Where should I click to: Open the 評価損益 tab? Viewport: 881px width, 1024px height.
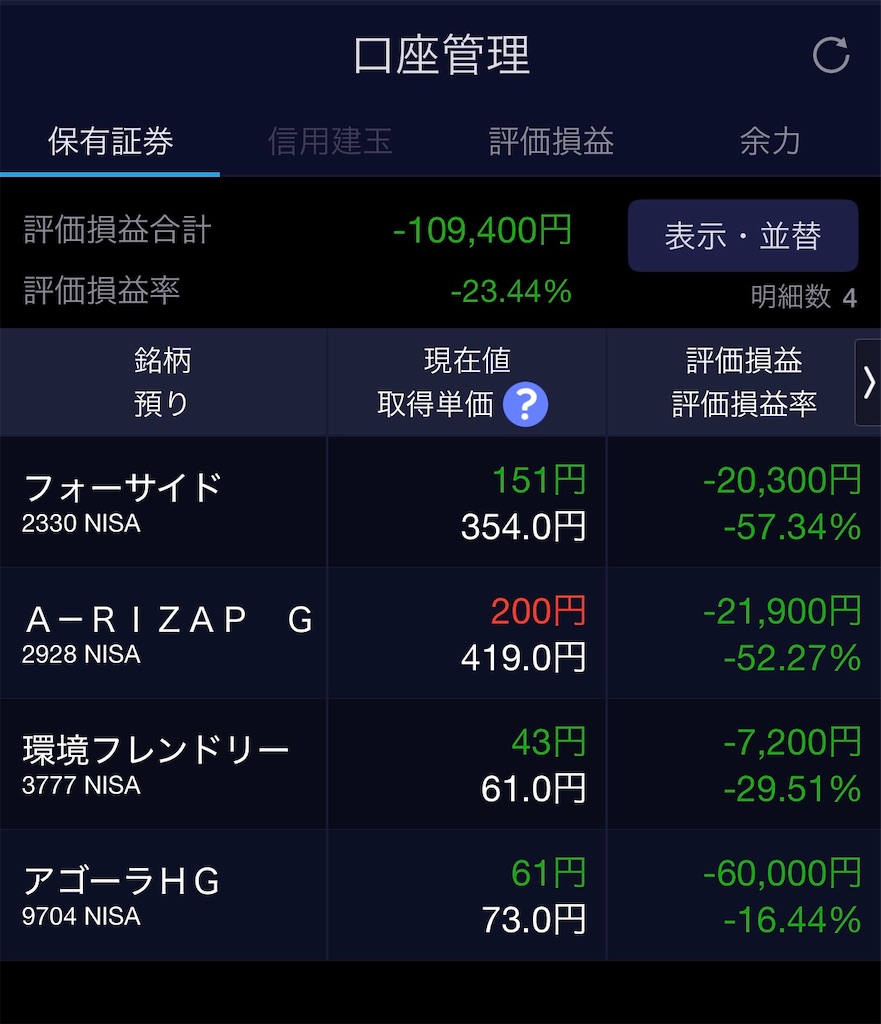point(551,142)
